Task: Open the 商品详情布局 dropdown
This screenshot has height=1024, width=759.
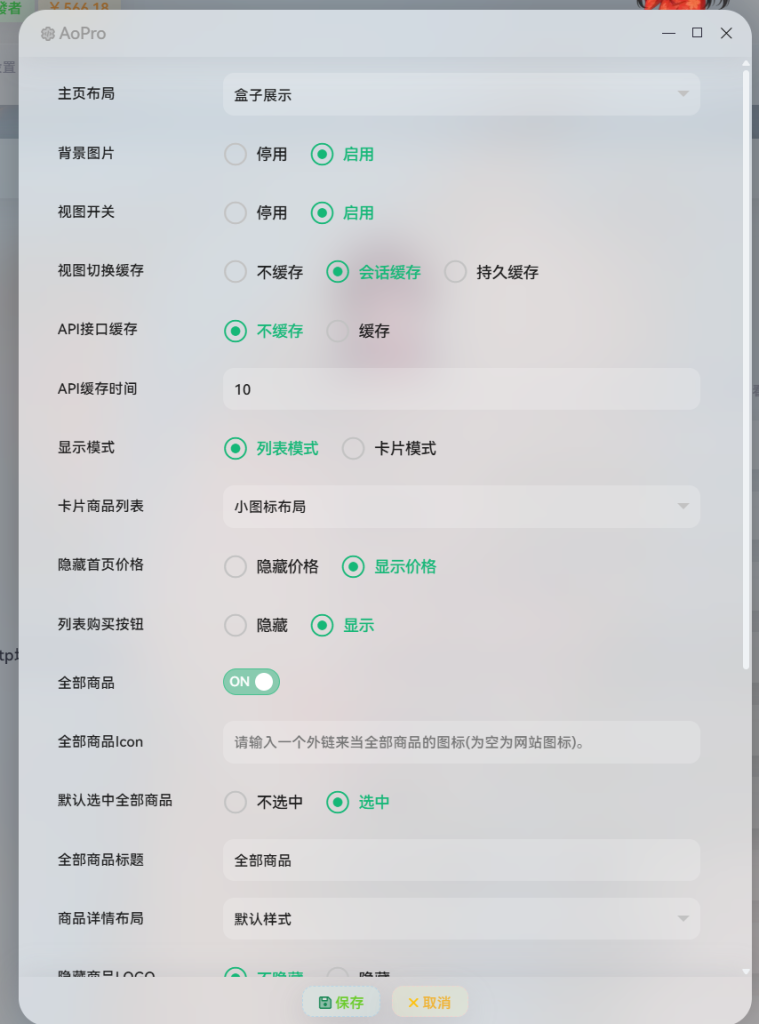Action: click(x=461, y=919)
